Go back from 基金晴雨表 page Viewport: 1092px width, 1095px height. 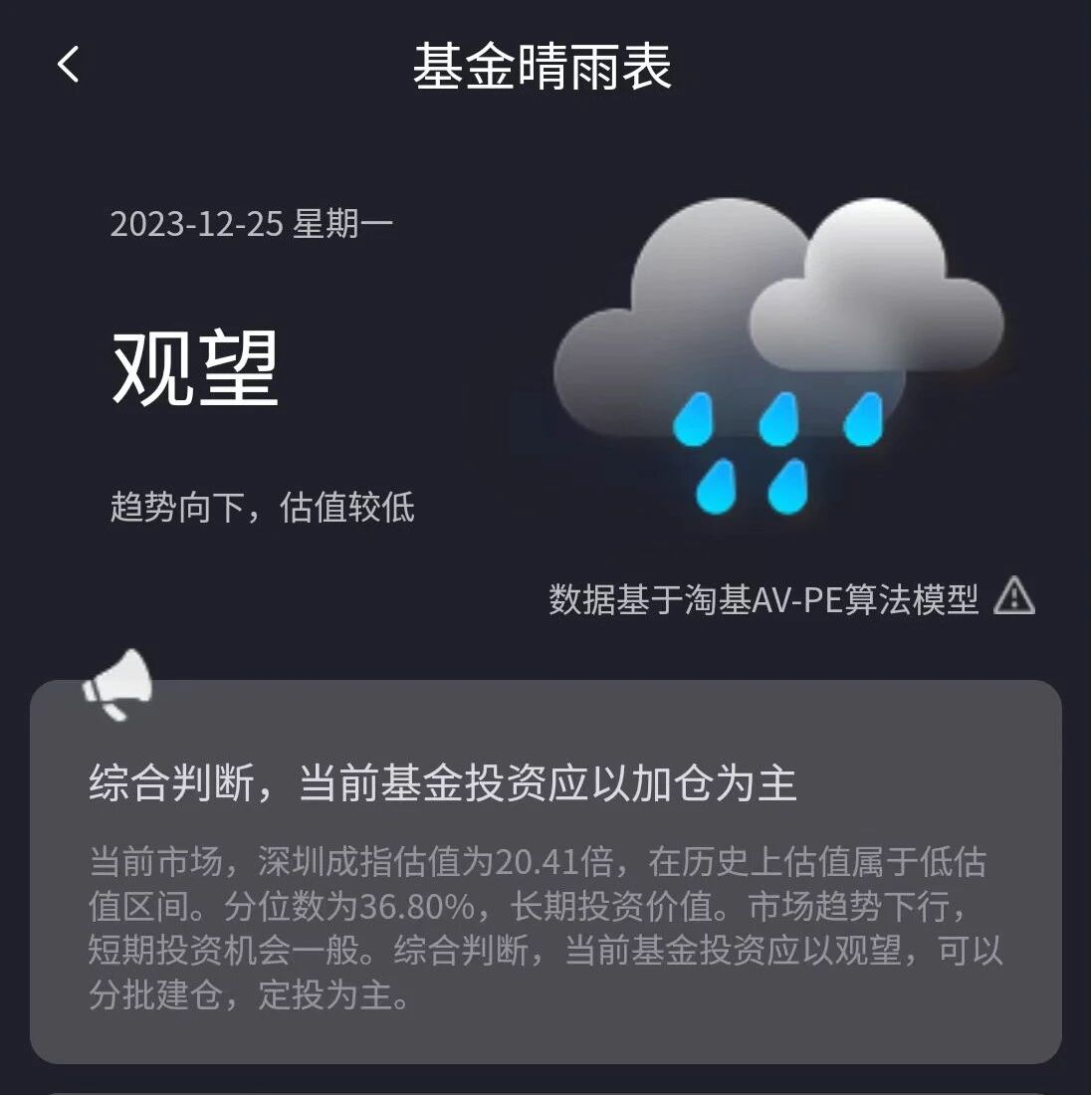tap(68, 65)
